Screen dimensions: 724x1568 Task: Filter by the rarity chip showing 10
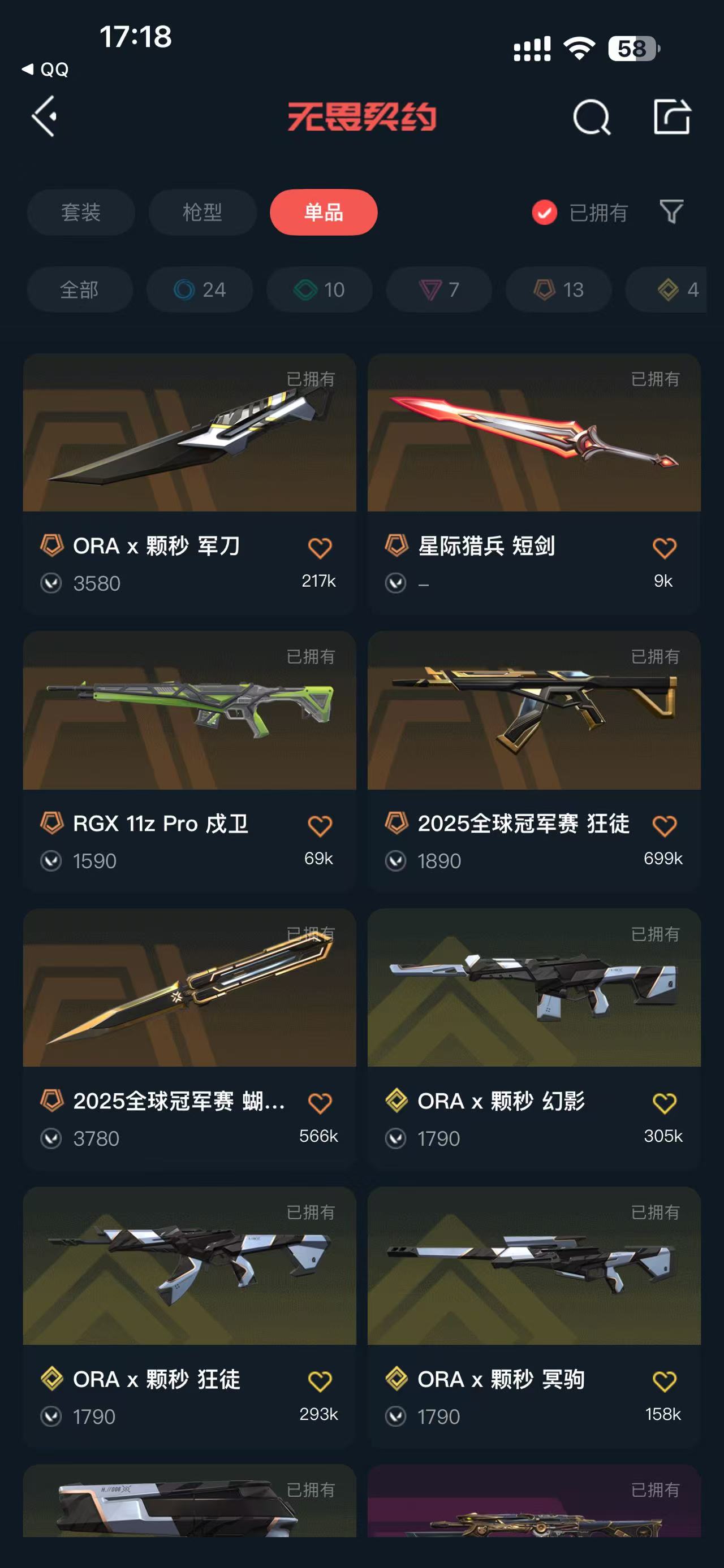319,290
